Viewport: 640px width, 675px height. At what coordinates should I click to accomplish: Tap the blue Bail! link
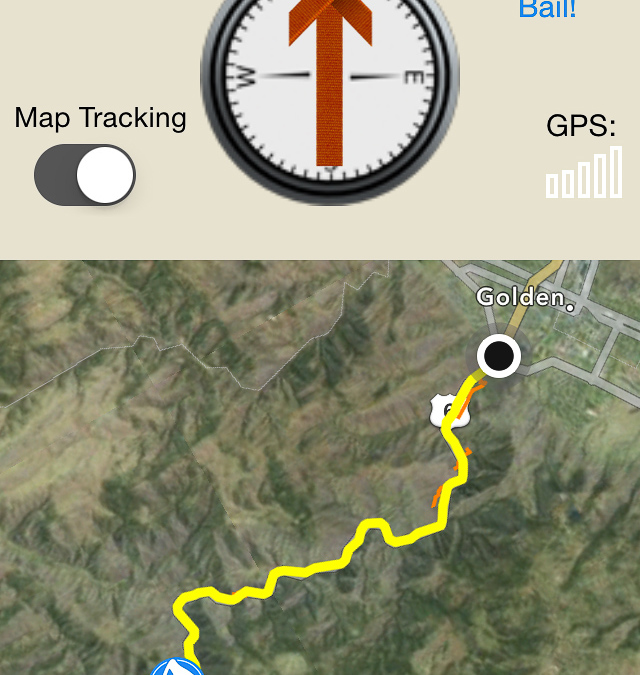click(547, 10)
